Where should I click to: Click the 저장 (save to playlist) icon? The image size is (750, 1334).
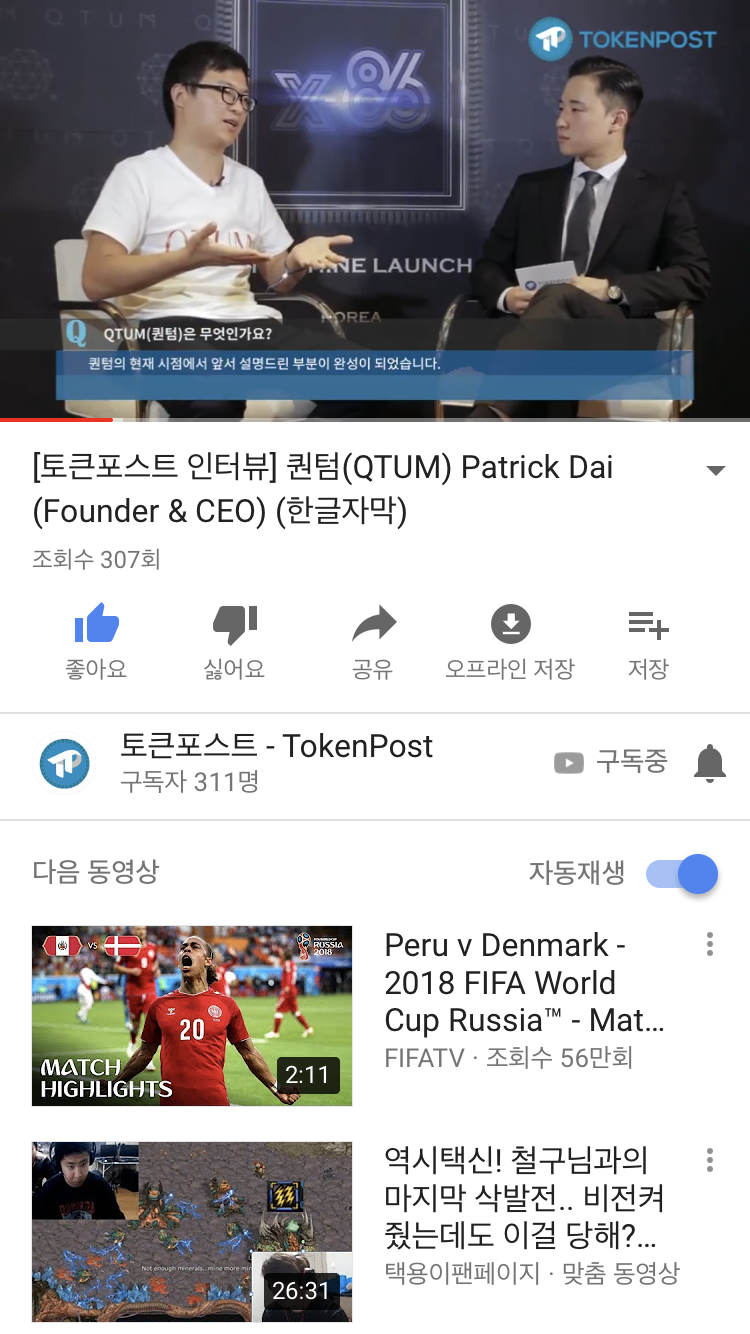[x=648, y=623]
